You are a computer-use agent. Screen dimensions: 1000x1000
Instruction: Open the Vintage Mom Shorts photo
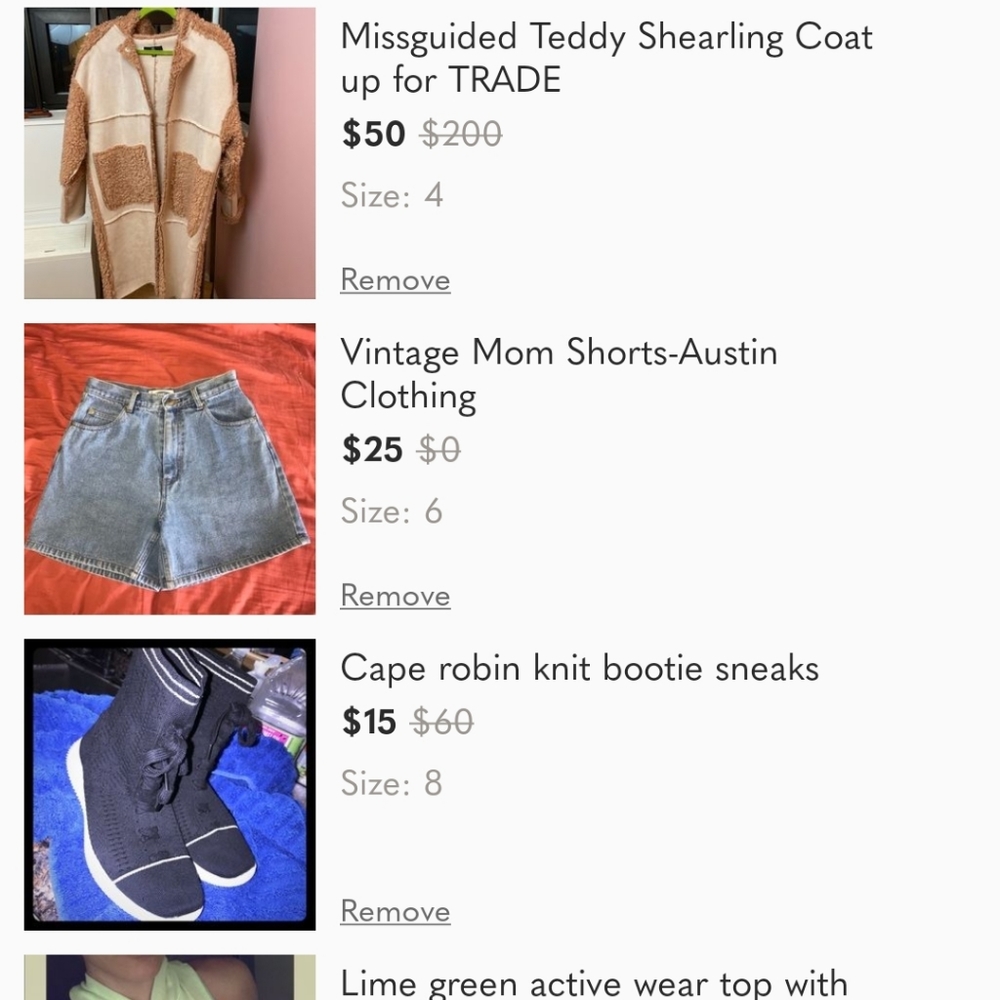[170, 469]
